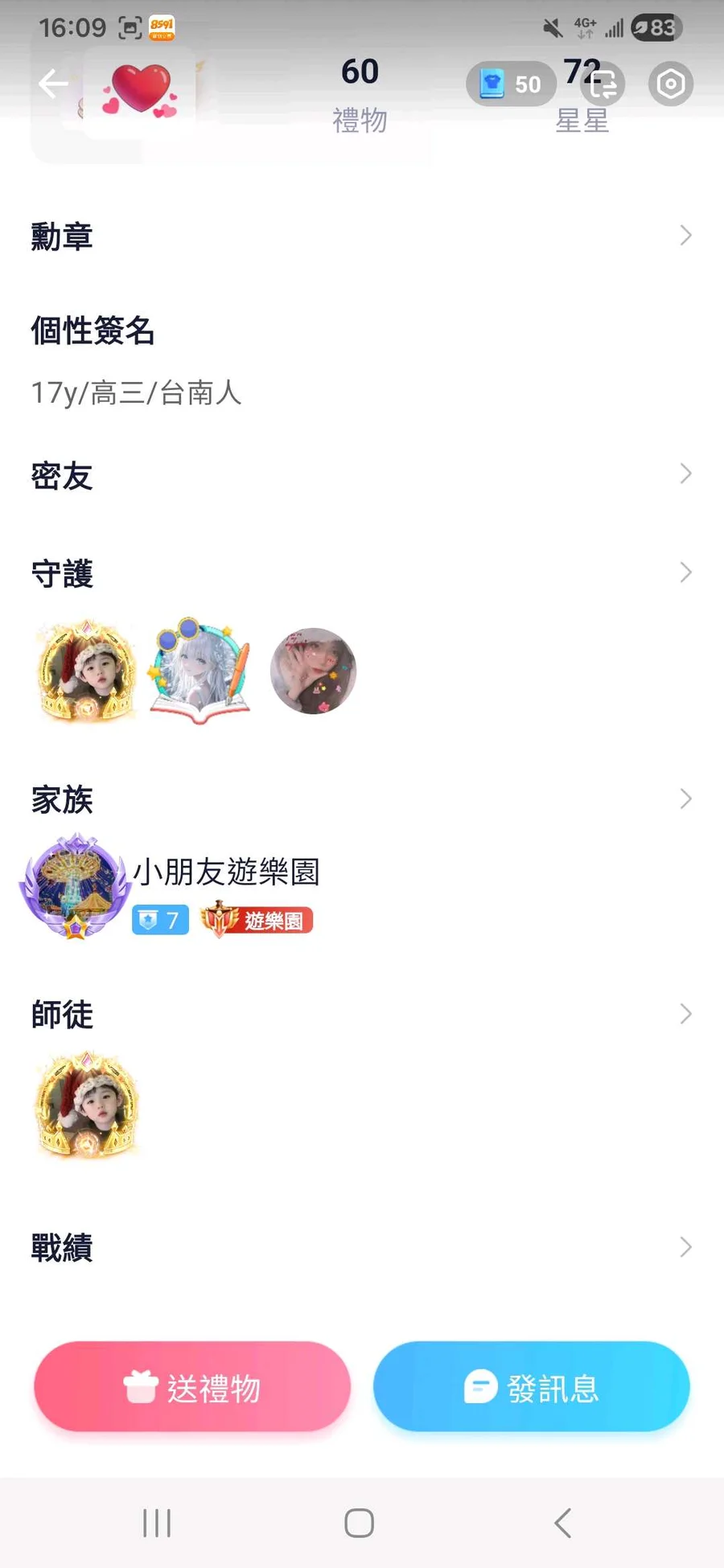
Task: View the guardian with the plain round avatar
Action: point(313,671)
